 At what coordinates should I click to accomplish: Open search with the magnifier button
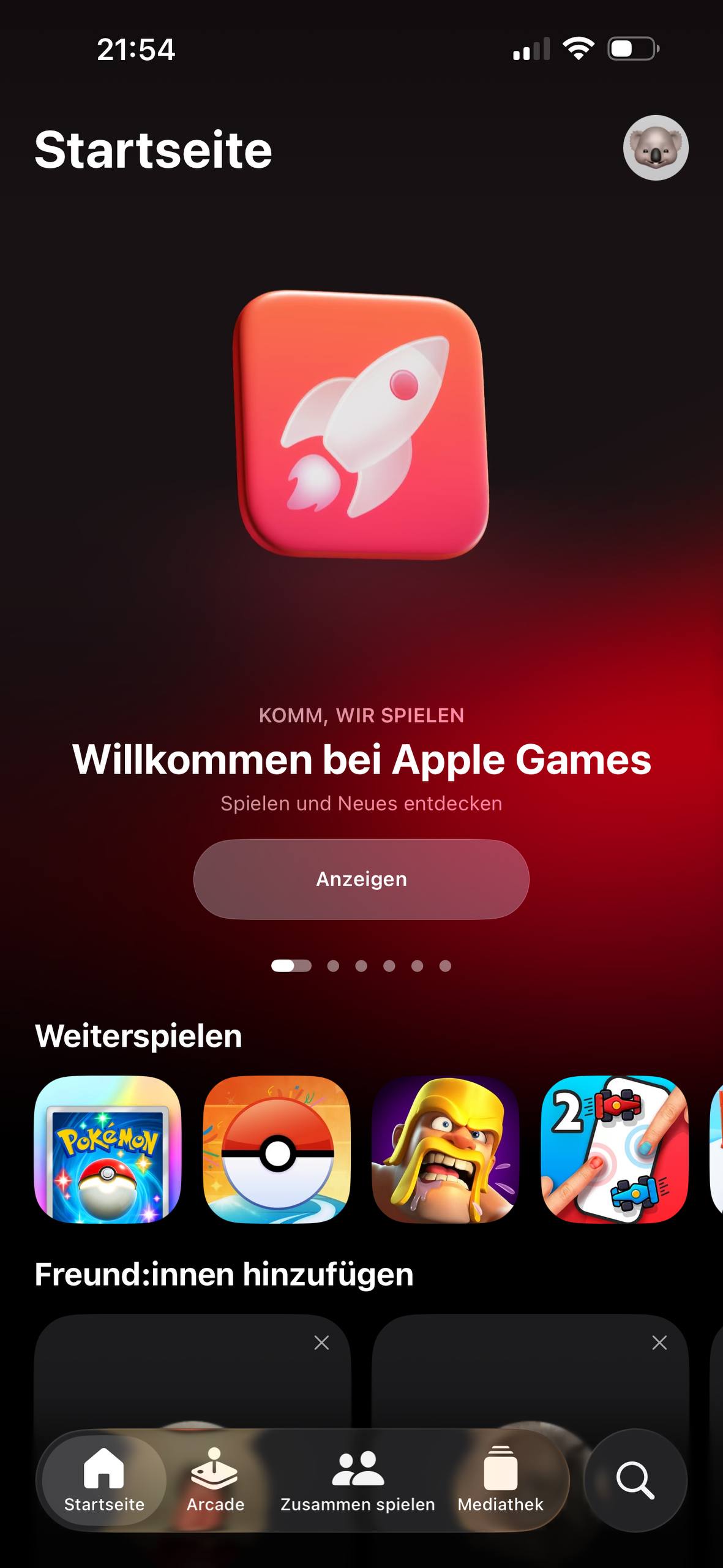[x=635, y=1480]
